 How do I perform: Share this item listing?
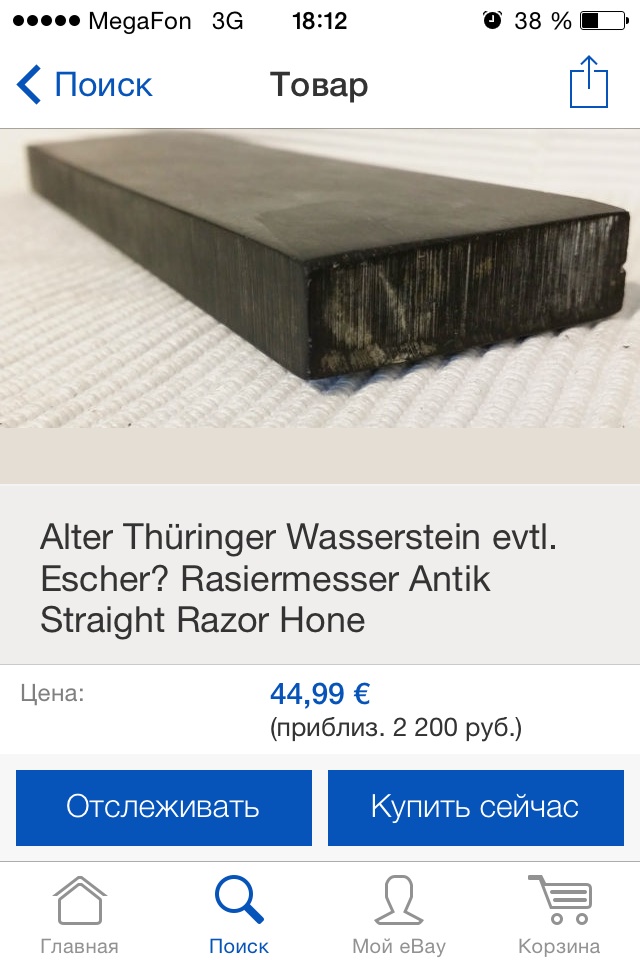[x=589, y=84]
